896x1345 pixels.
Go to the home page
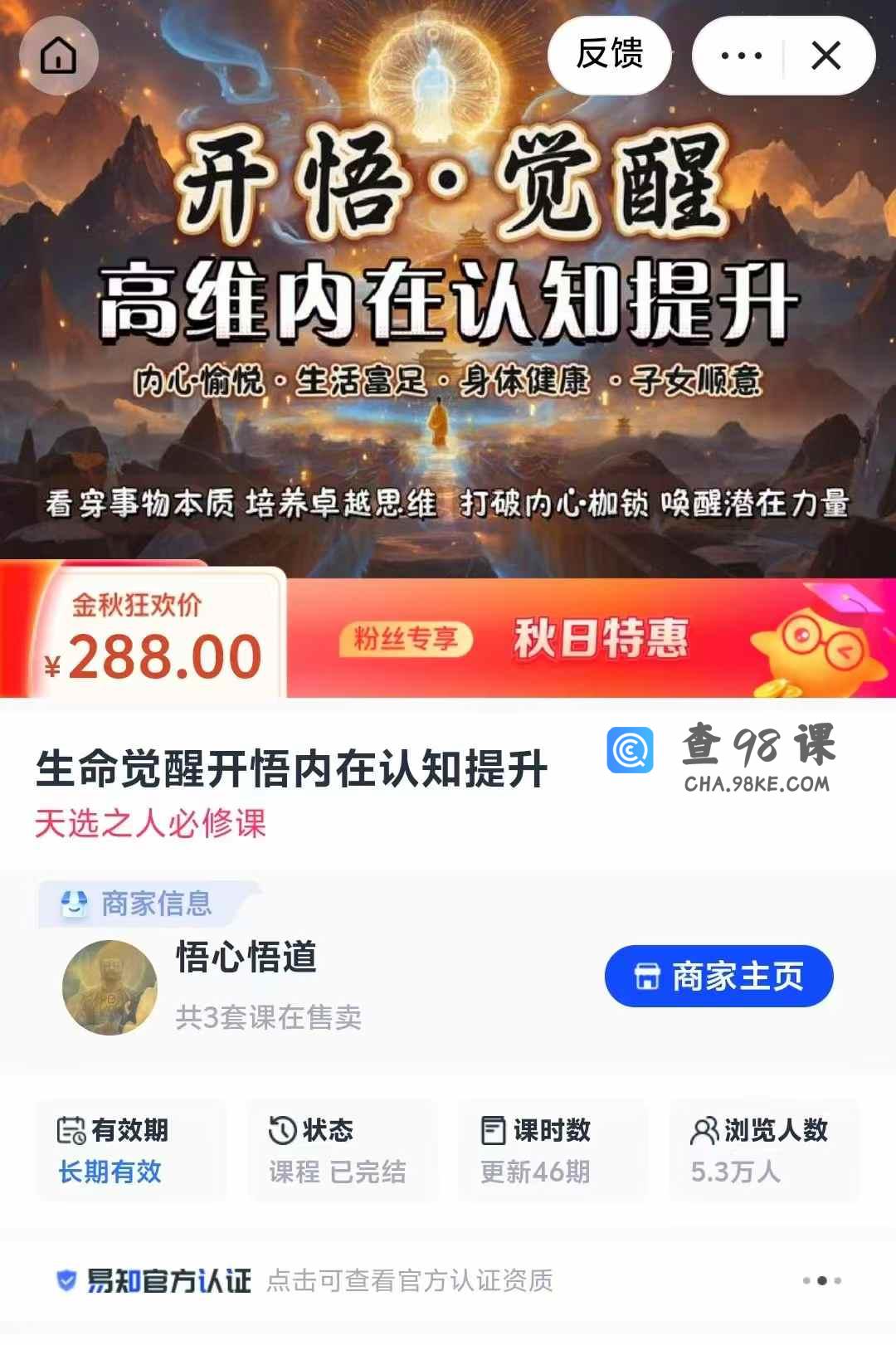[x=58, y=56]
